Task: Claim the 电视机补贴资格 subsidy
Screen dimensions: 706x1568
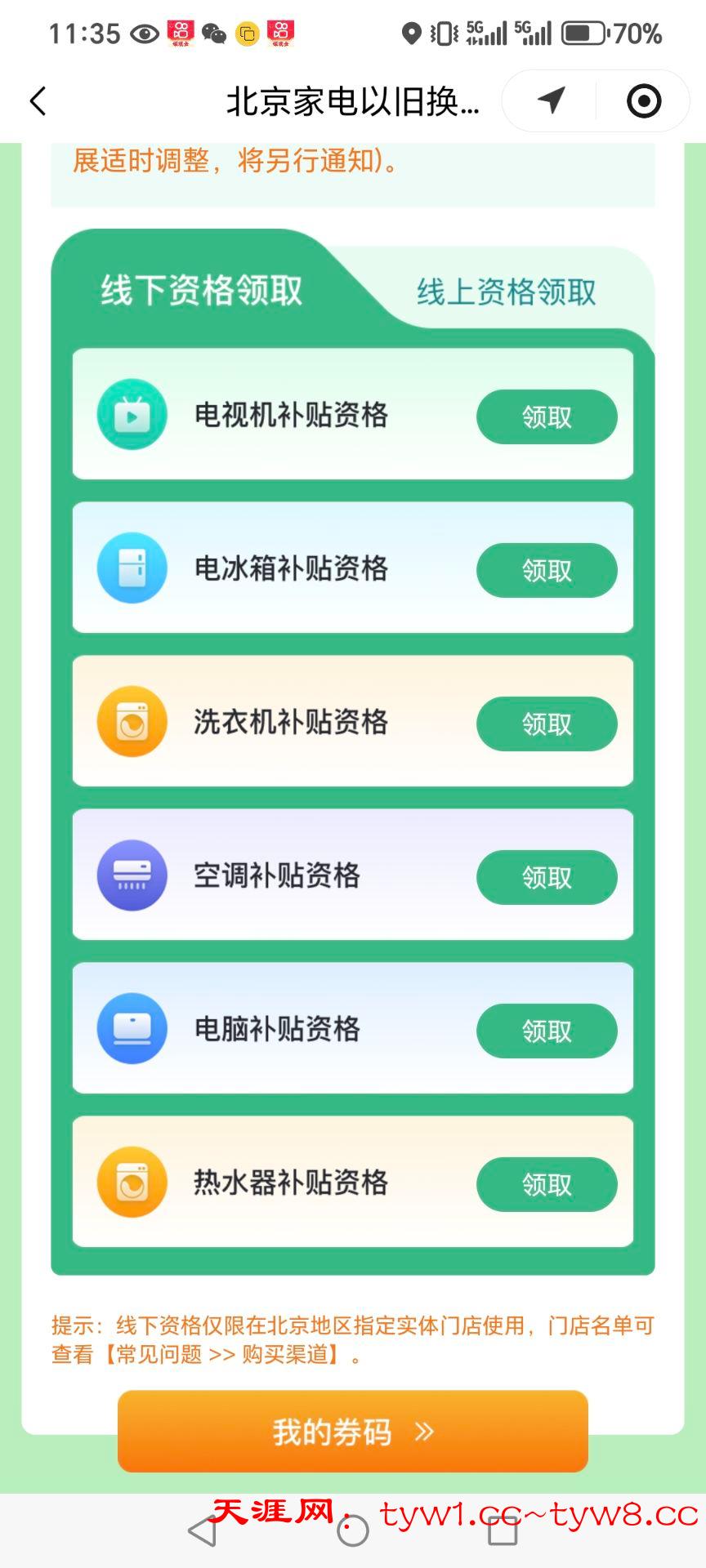Action: pos(547,417)
